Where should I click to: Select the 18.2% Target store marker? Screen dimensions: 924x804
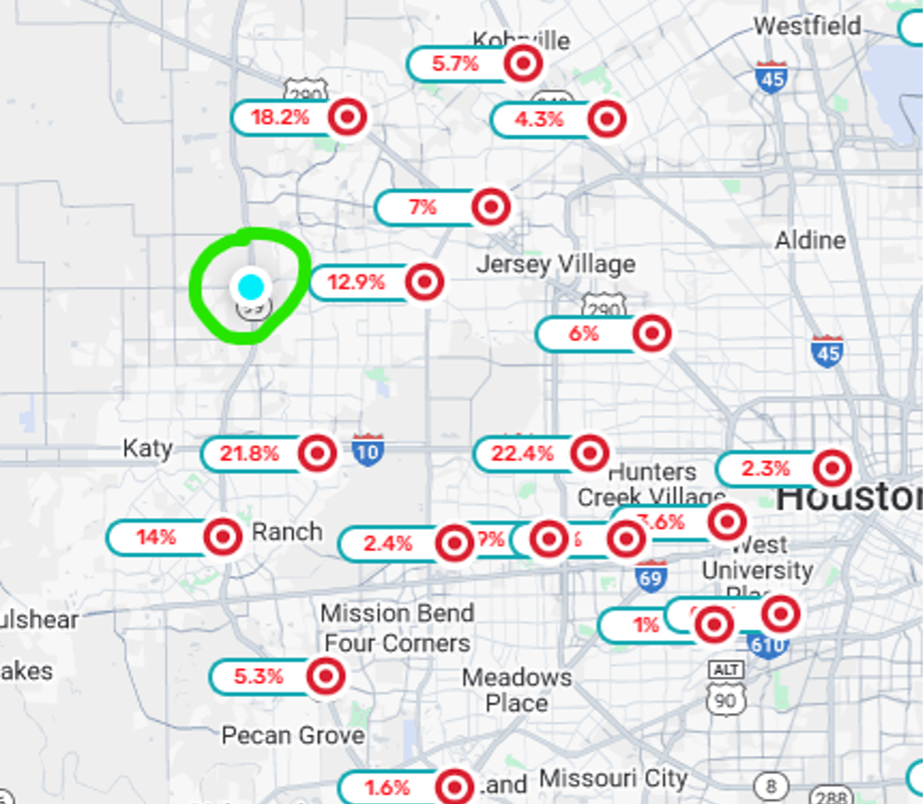pyautogui.click(x=348, y=118)
